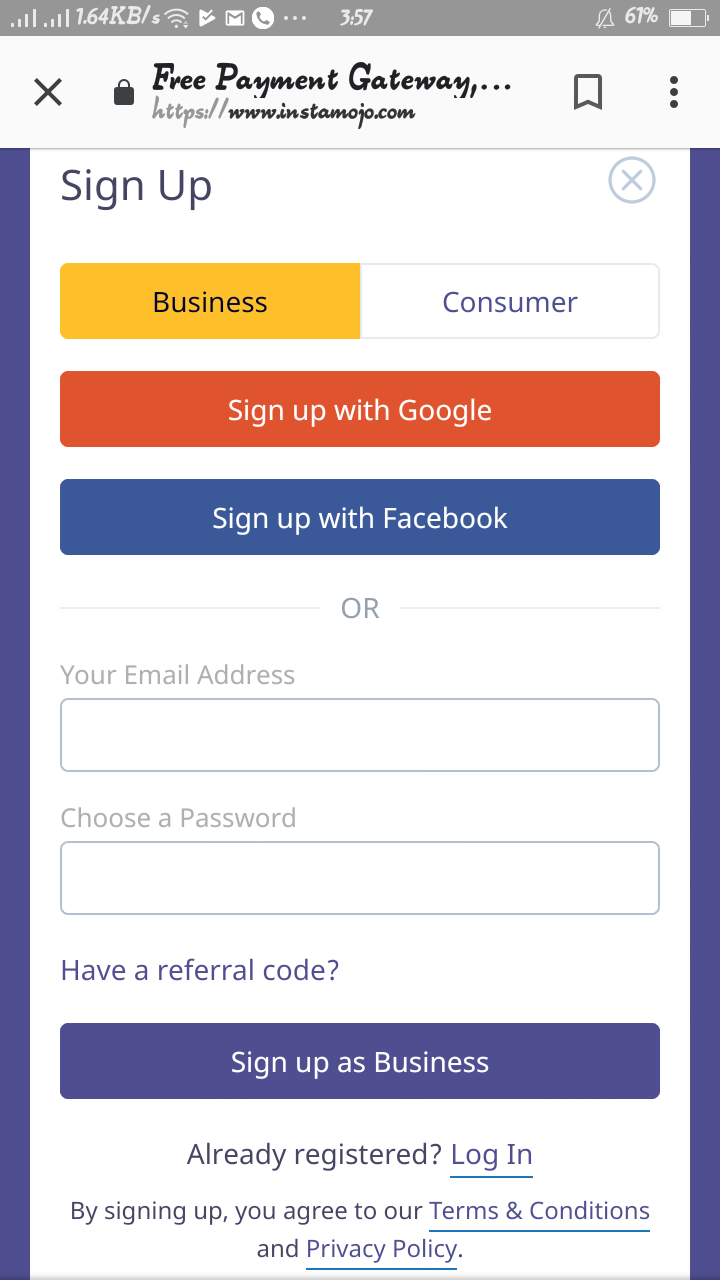Dismiss the Sign Up dialog

(x=632, y=181)
